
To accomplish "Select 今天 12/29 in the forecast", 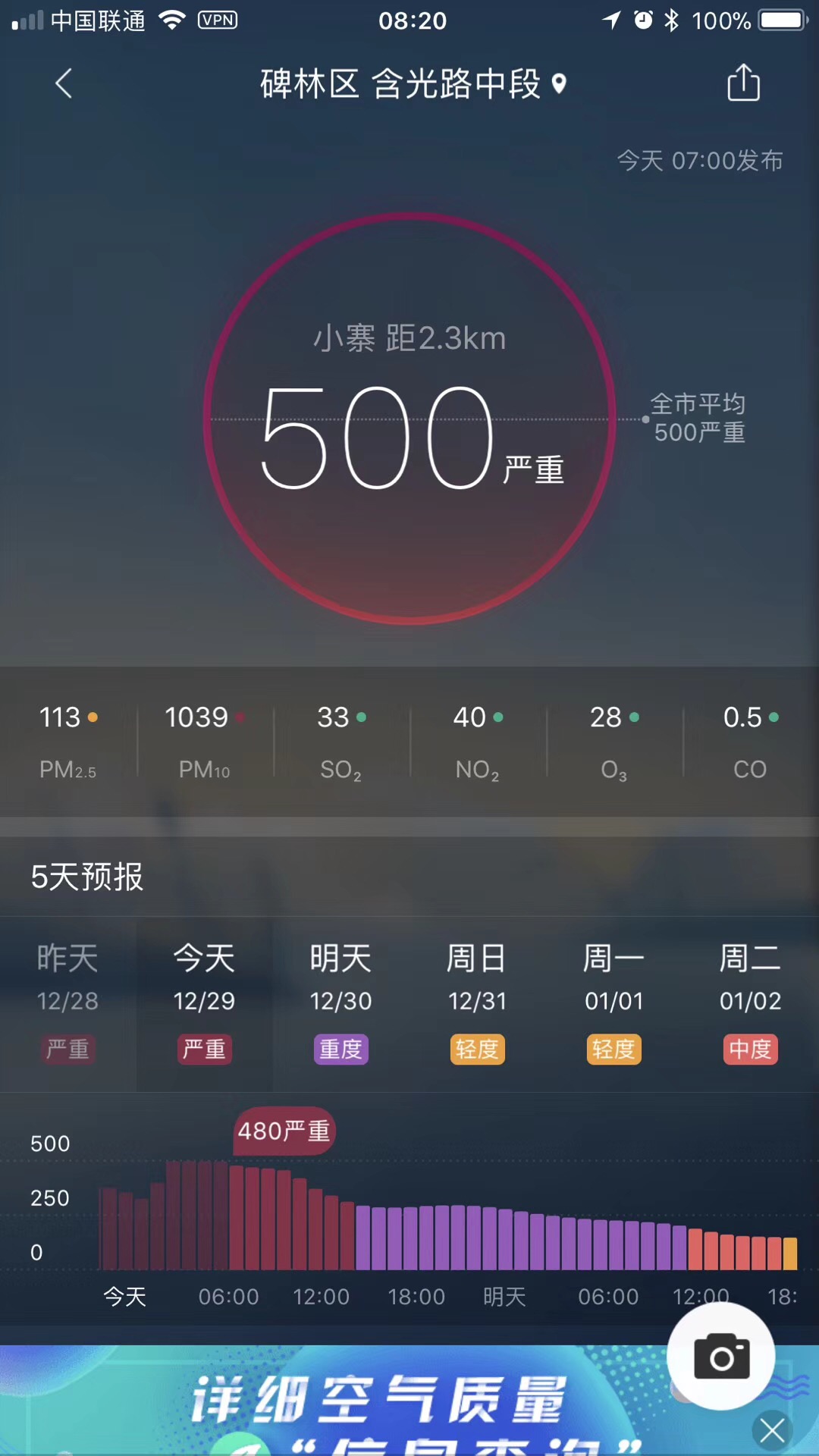I will 204,1003.
